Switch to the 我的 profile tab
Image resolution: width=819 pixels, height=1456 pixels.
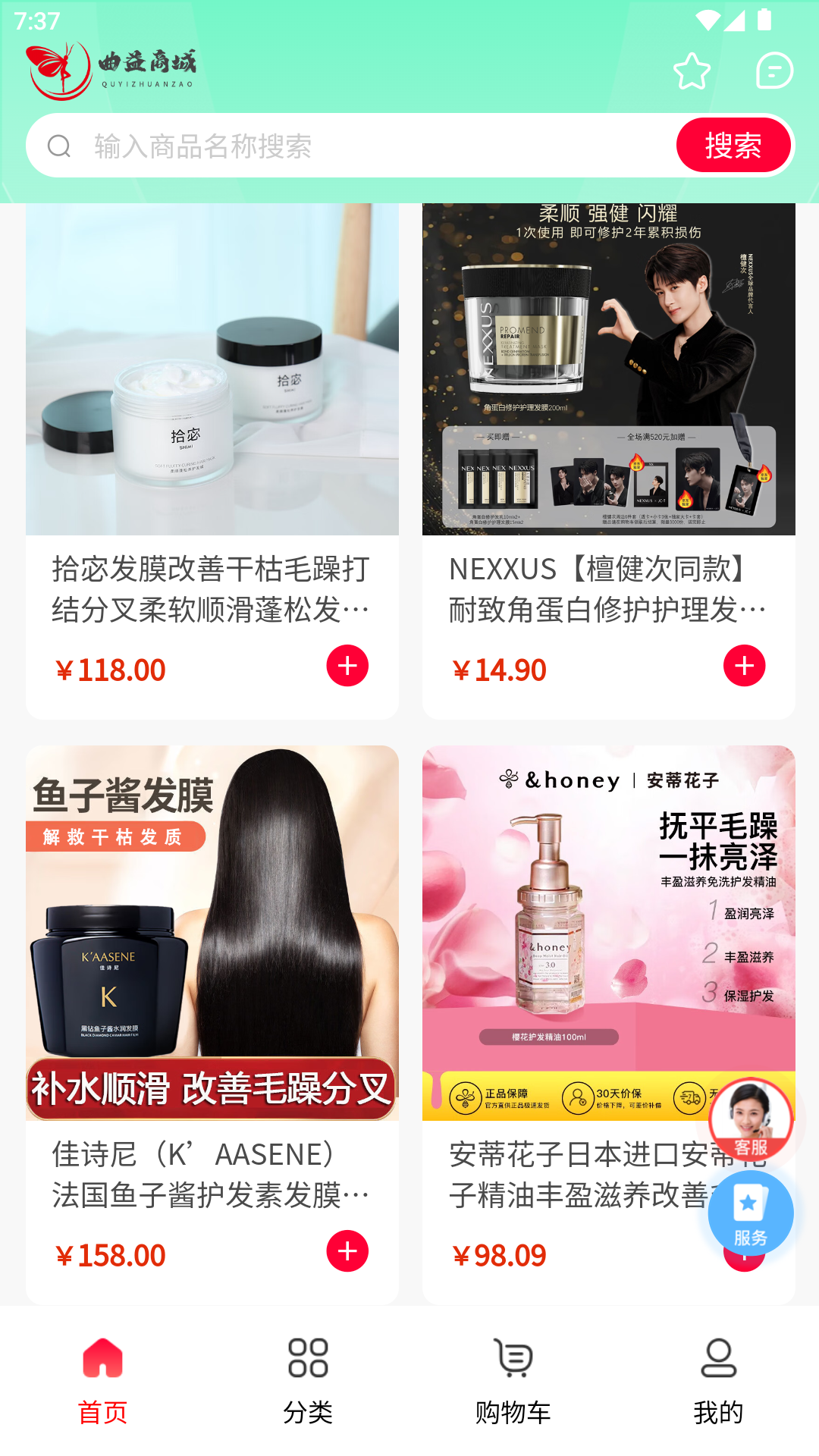coord(718,1379)
